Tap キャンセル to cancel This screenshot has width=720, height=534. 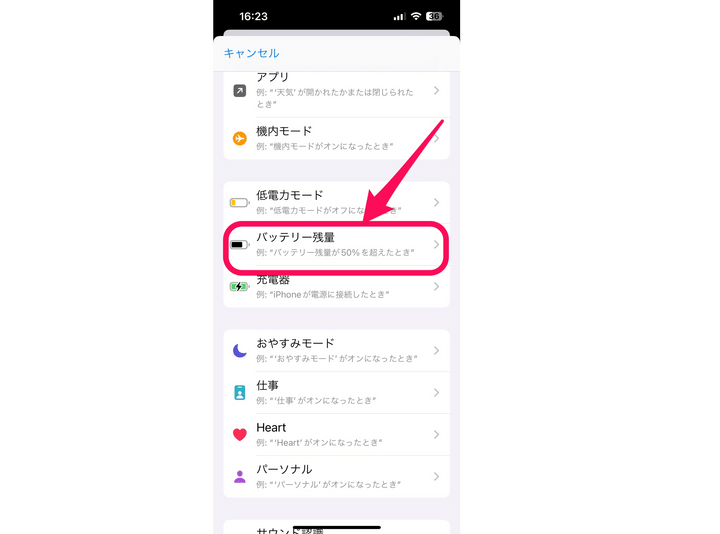[251, 53]
